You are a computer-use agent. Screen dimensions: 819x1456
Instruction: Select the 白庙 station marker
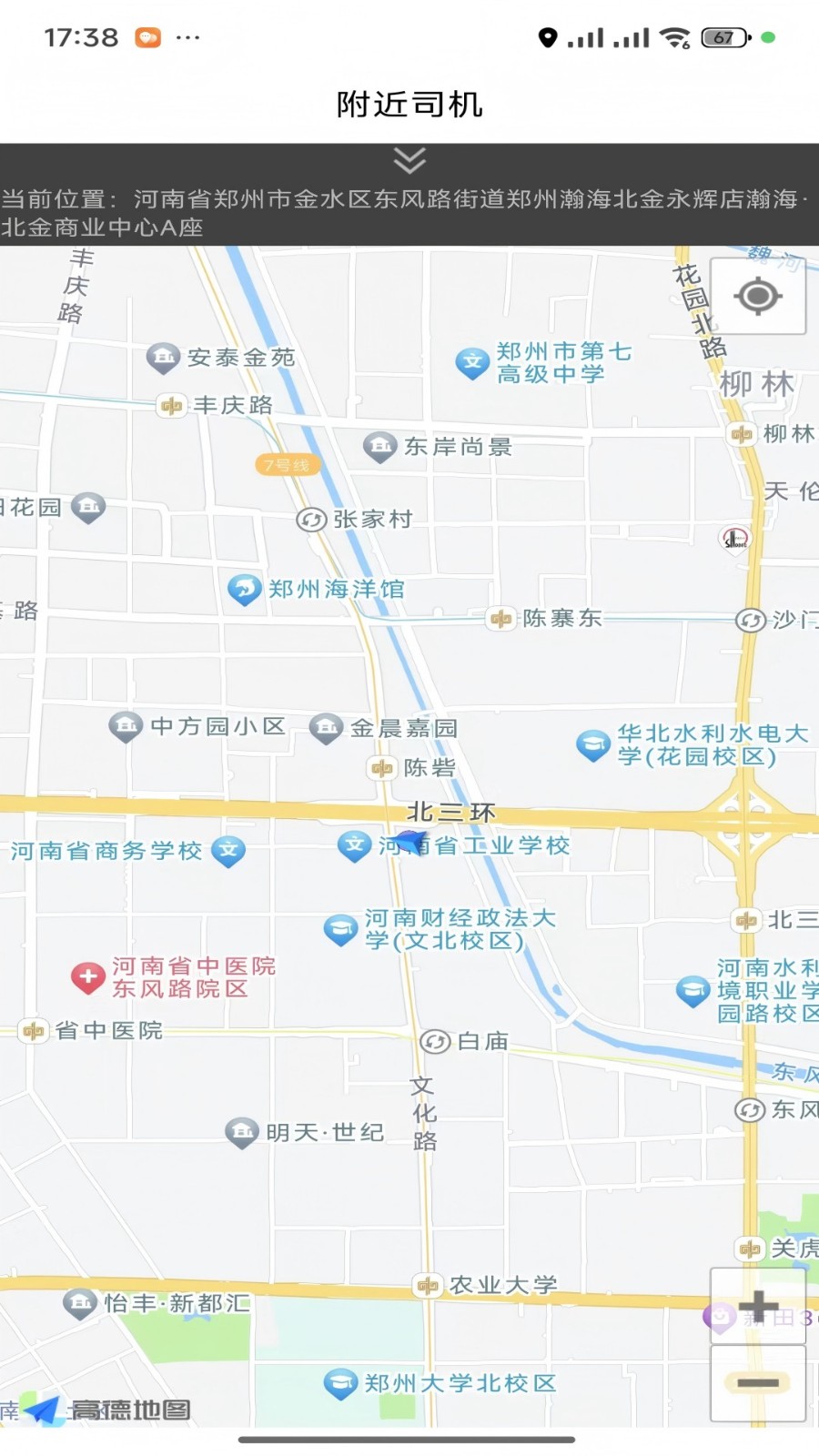(x=434, y=1042)
